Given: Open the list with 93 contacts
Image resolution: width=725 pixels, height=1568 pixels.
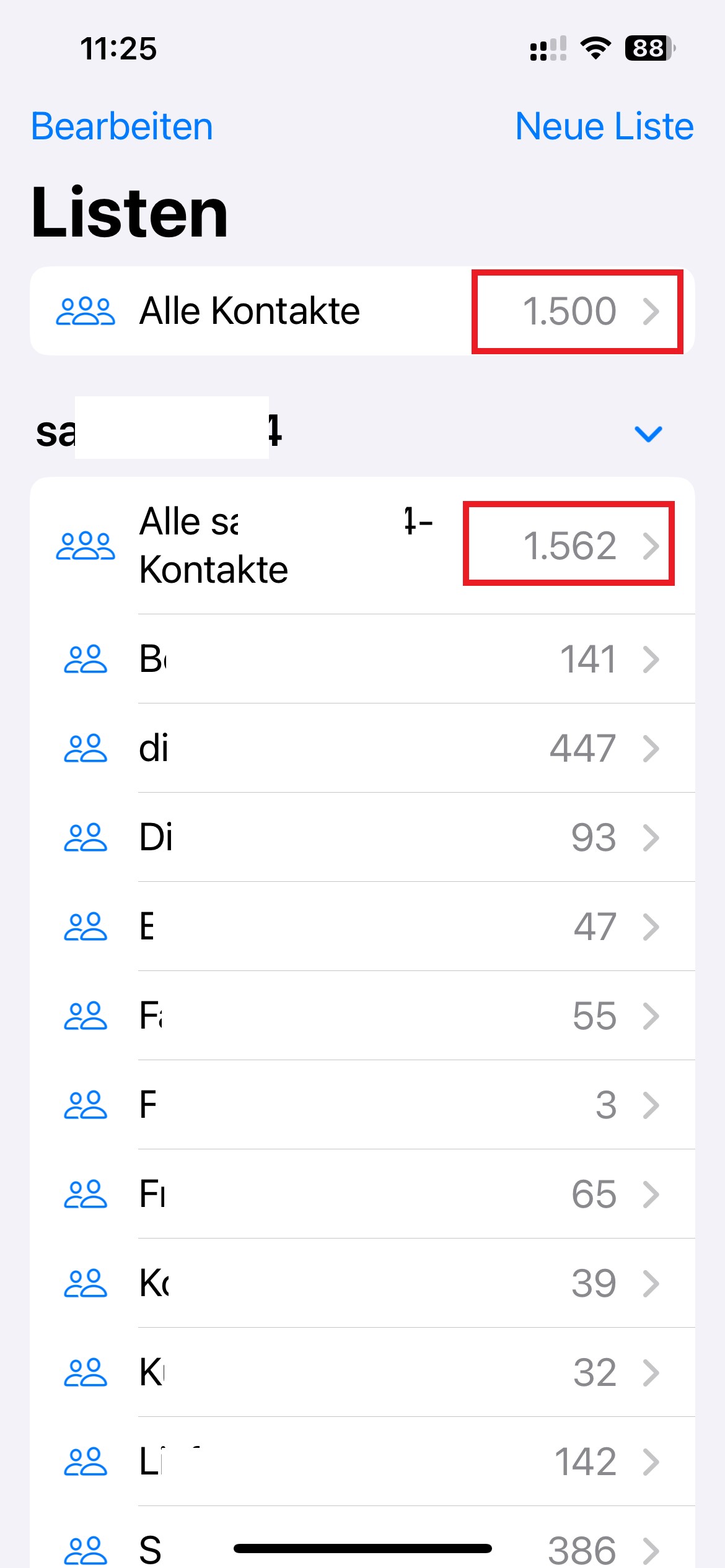Looking at the screenshot, I should coord(362,837).
